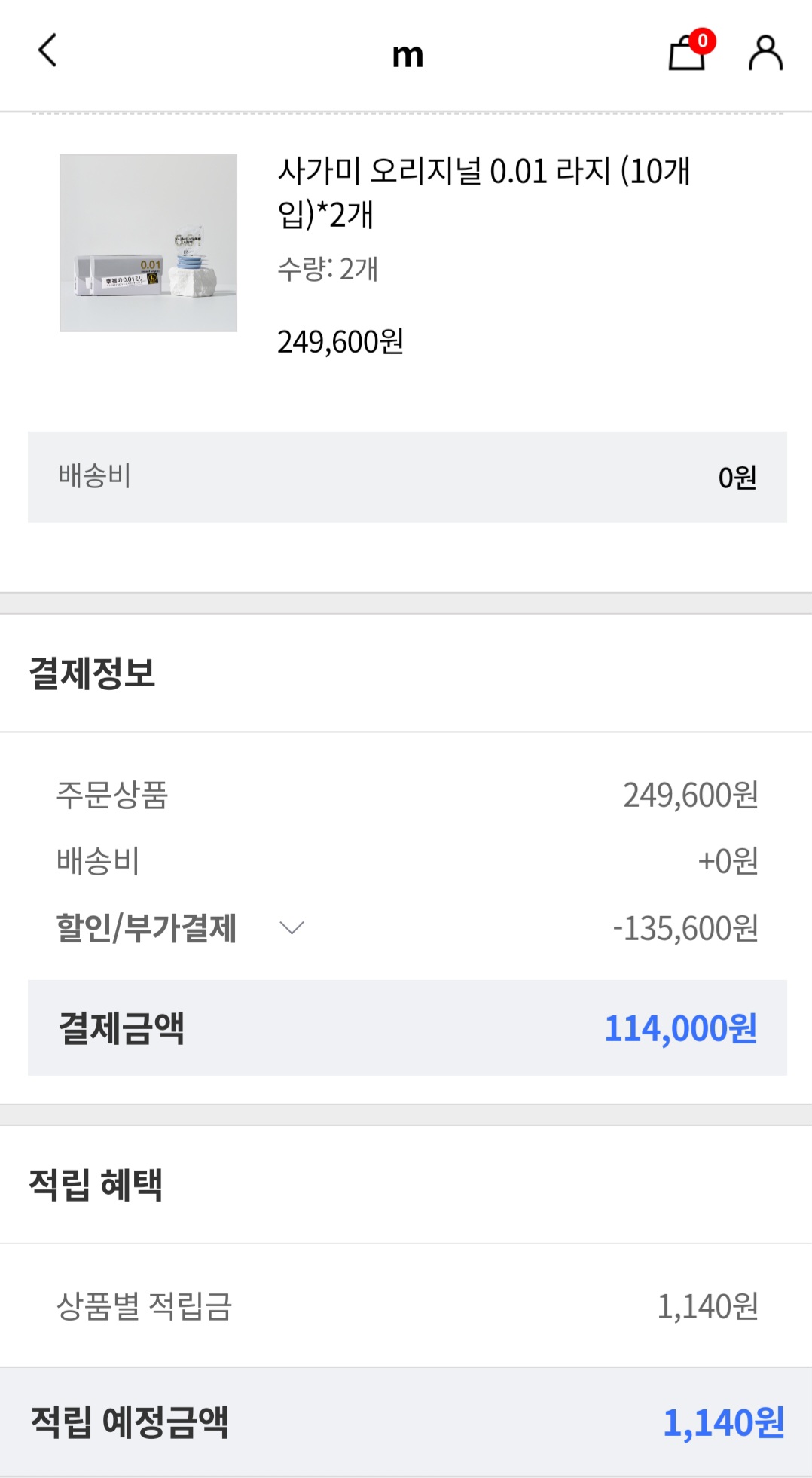Viewport: 812px width, 1478px height.
Task: Expand the 할인/부가결제 details
Action: click(292, 927)
